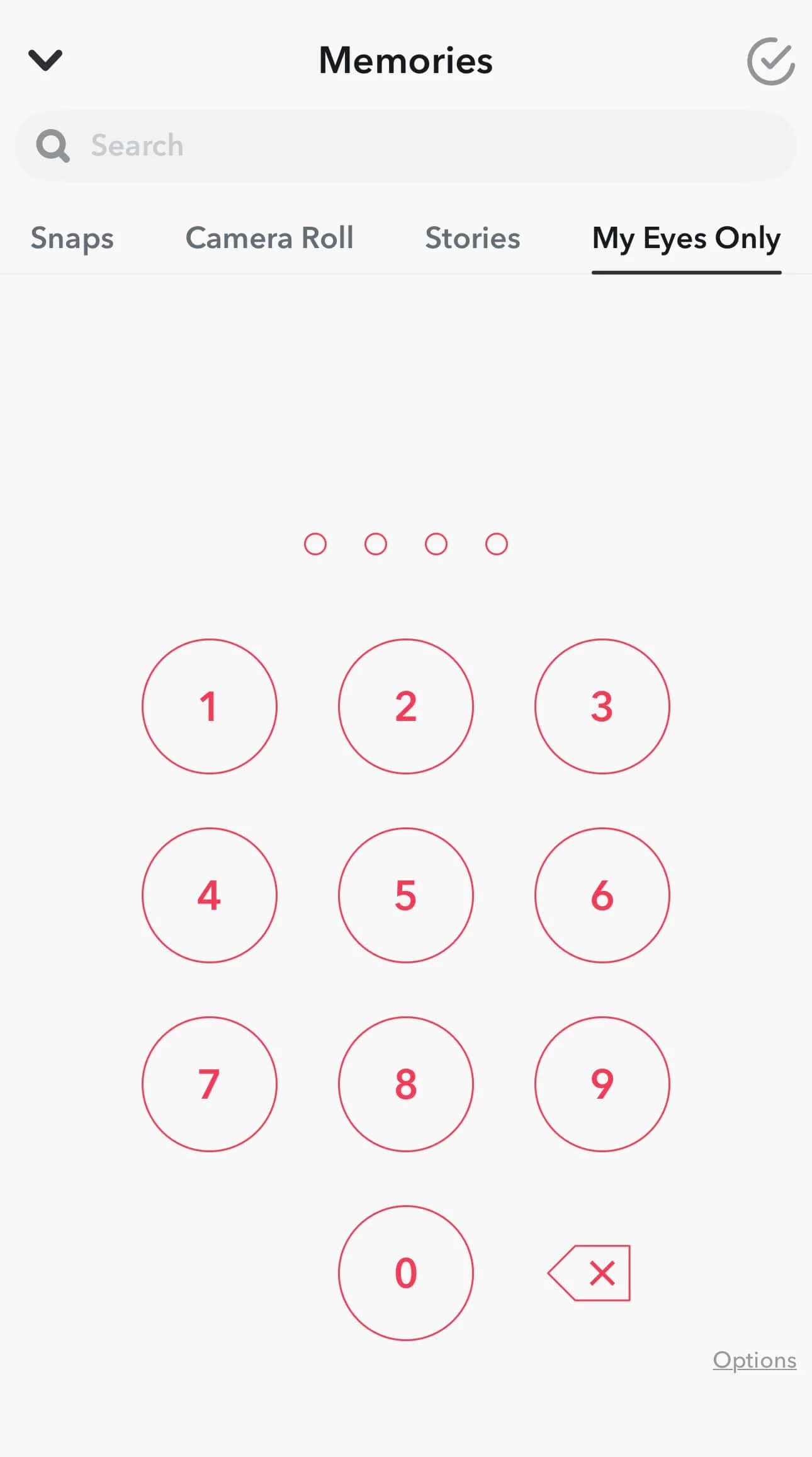The height and width of the screenshot is (1457, 812).
Task: Enter digit 1 on the passcode keypad
Action: coord(210,706)
